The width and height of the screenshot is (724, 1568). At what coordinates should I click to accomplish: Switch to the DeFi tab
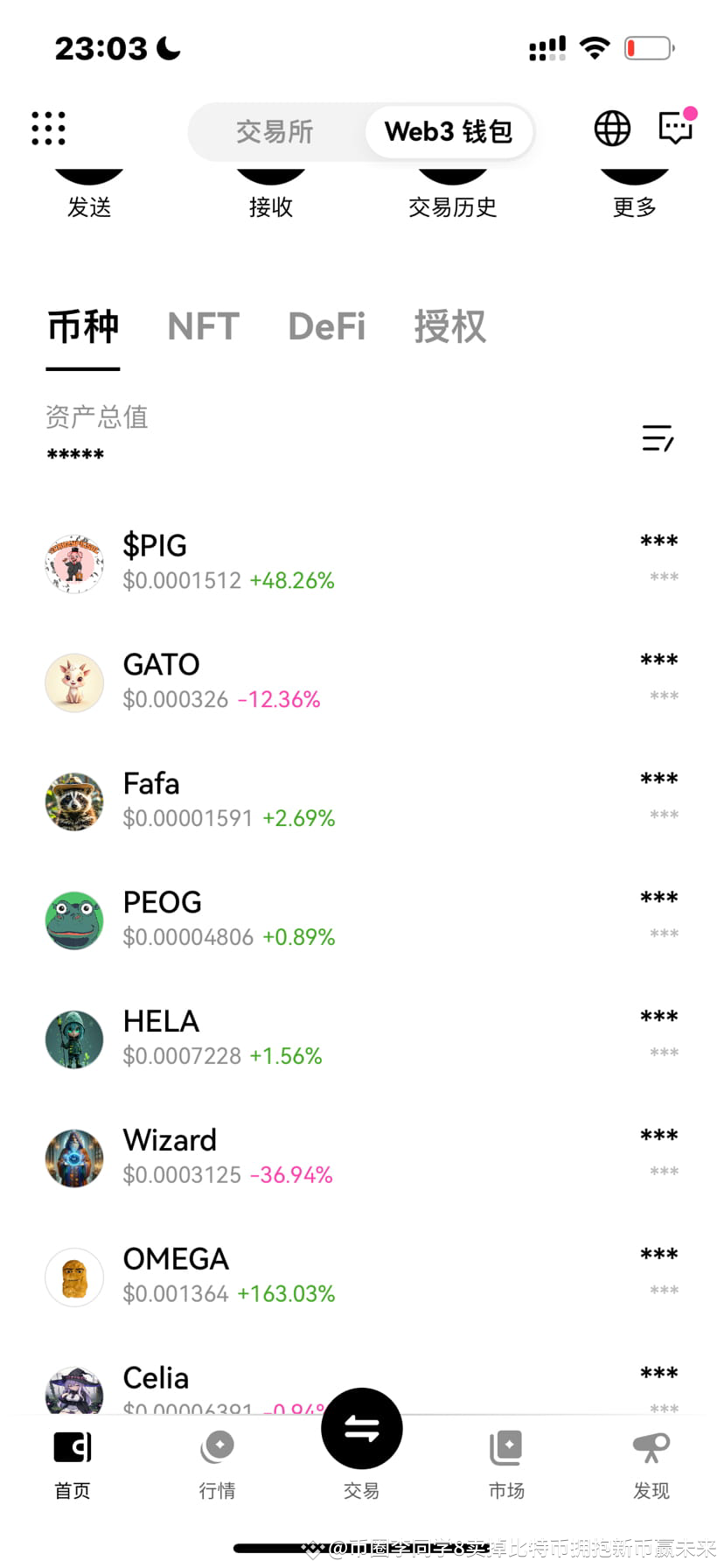pos(326,325)
